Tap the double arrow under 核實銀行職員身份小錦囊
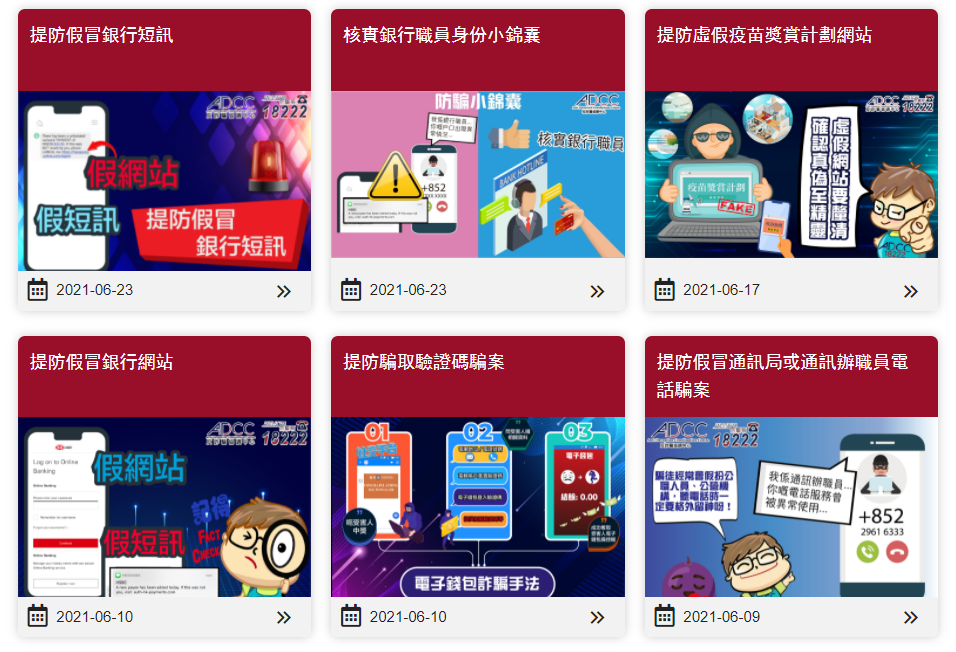 point(597,291)
